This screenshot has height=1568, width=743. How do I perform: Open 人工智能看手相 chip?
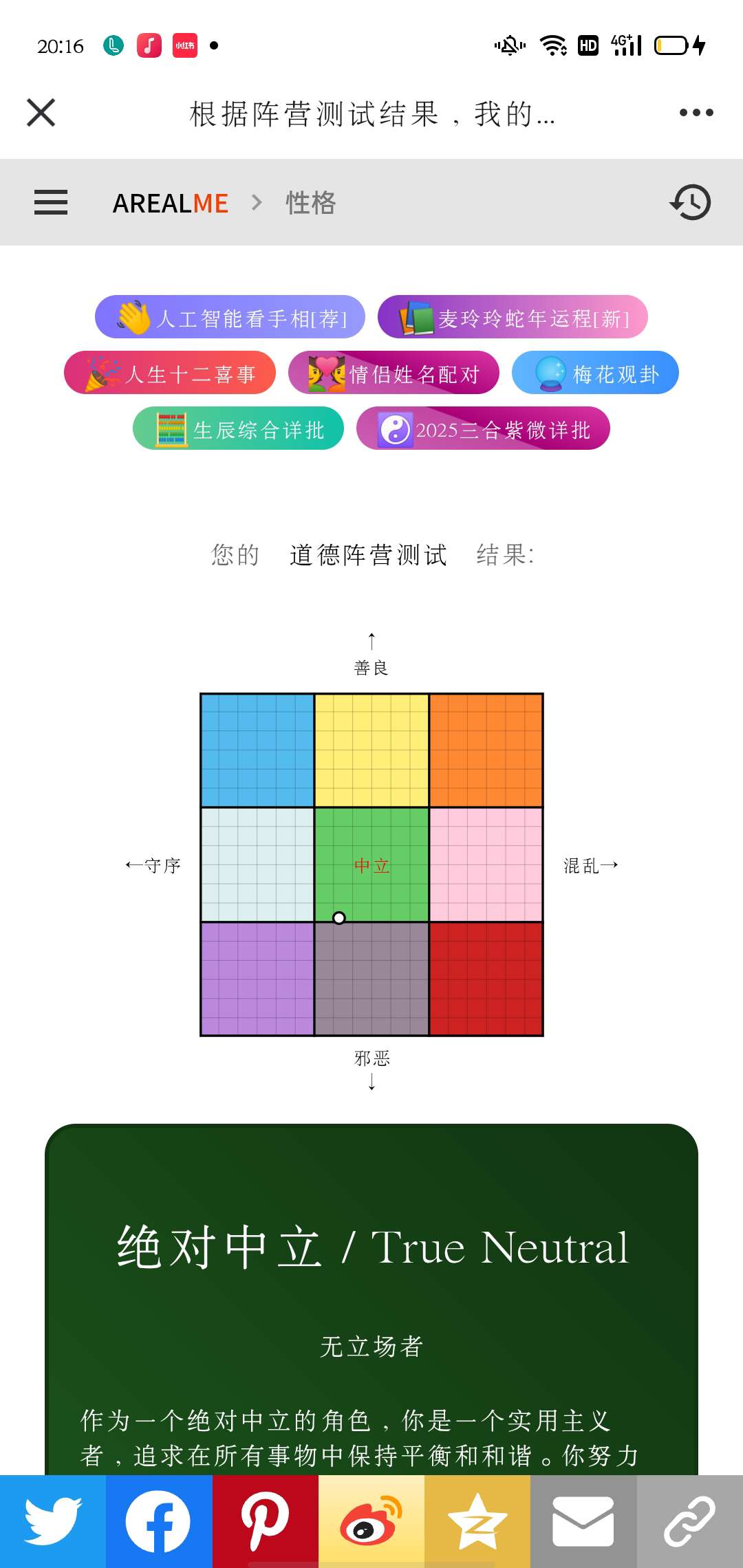[x=230, y=317]
